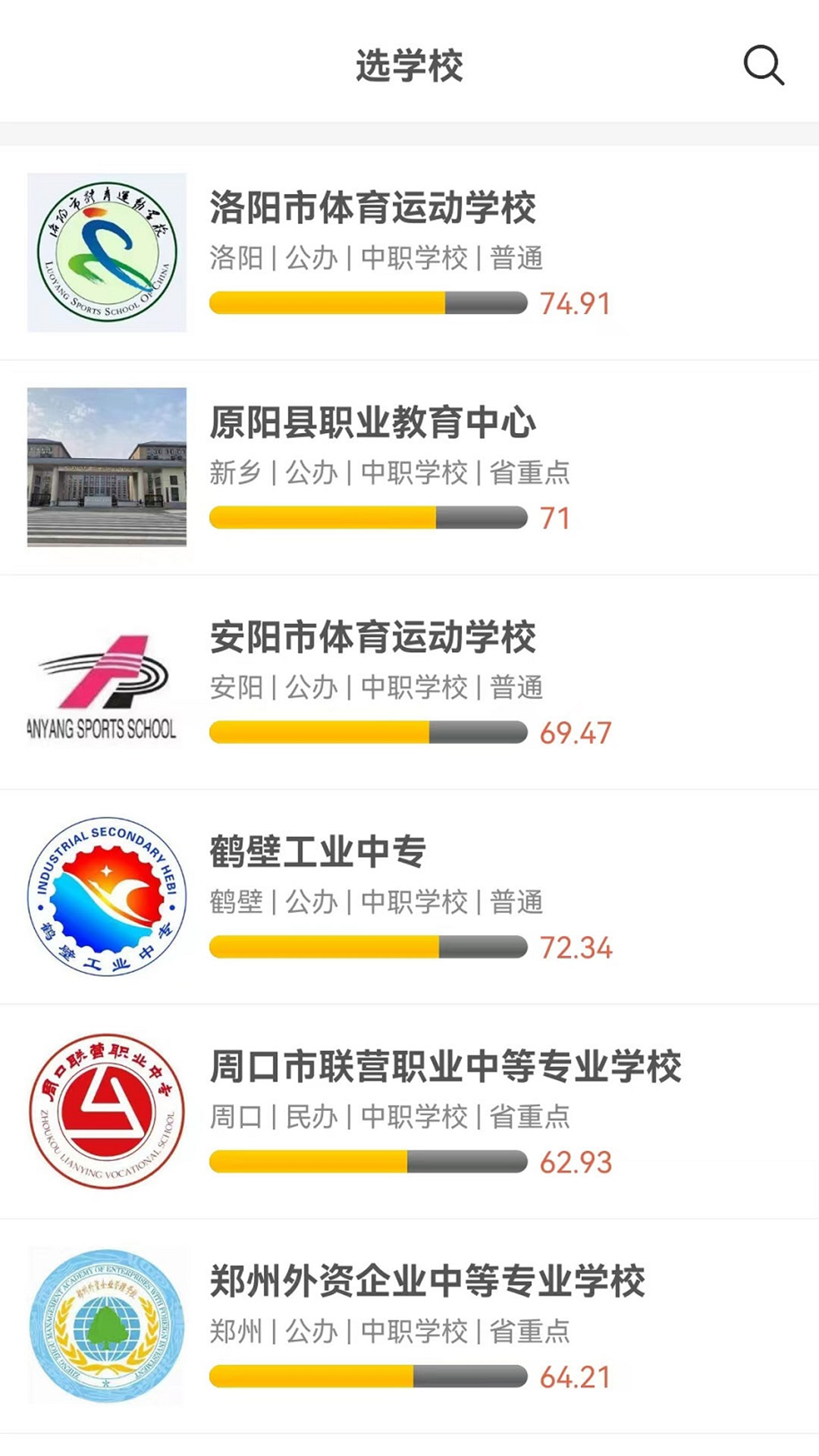Open 洛阳市体育运动学校 school entry

[372, 210]
